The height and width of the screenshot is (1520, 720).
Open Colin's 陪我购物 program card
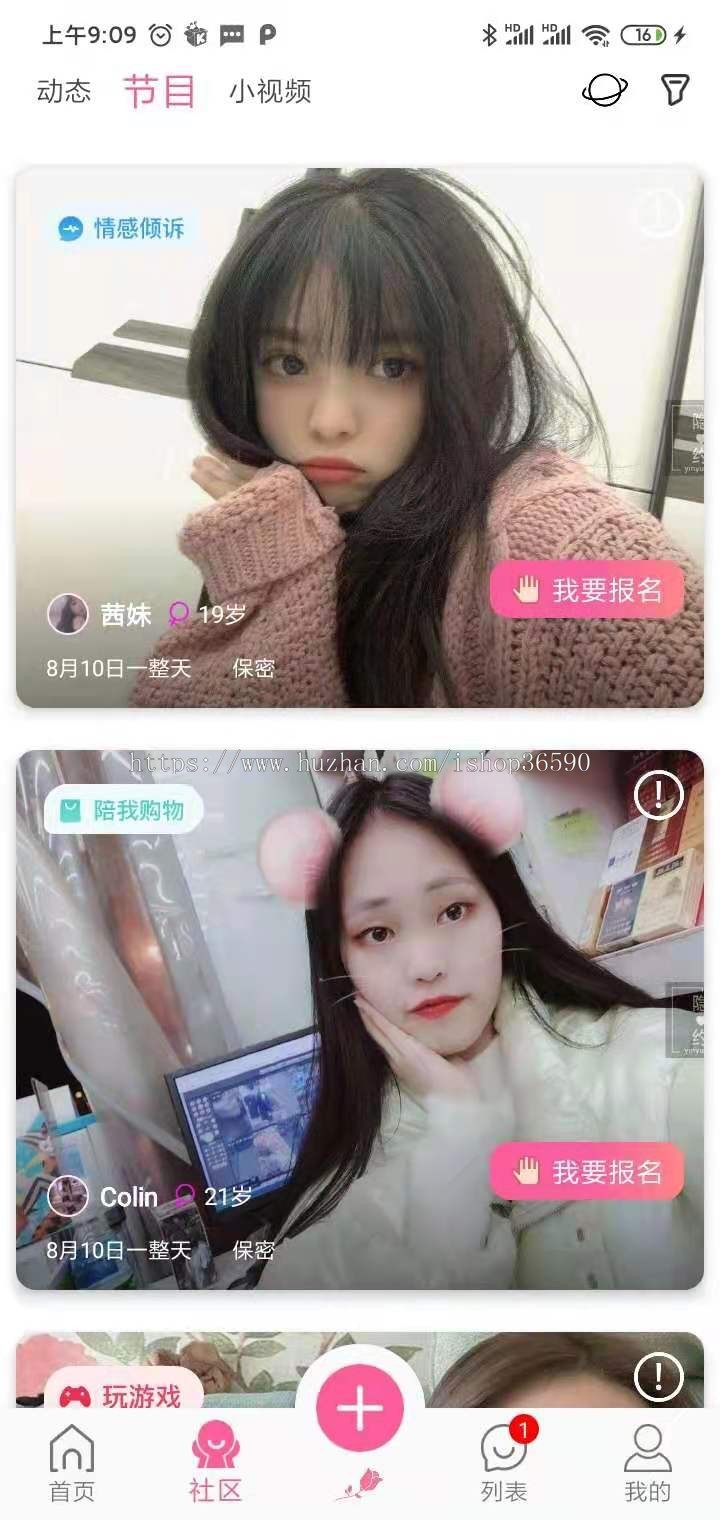[x=360, y=1020]
